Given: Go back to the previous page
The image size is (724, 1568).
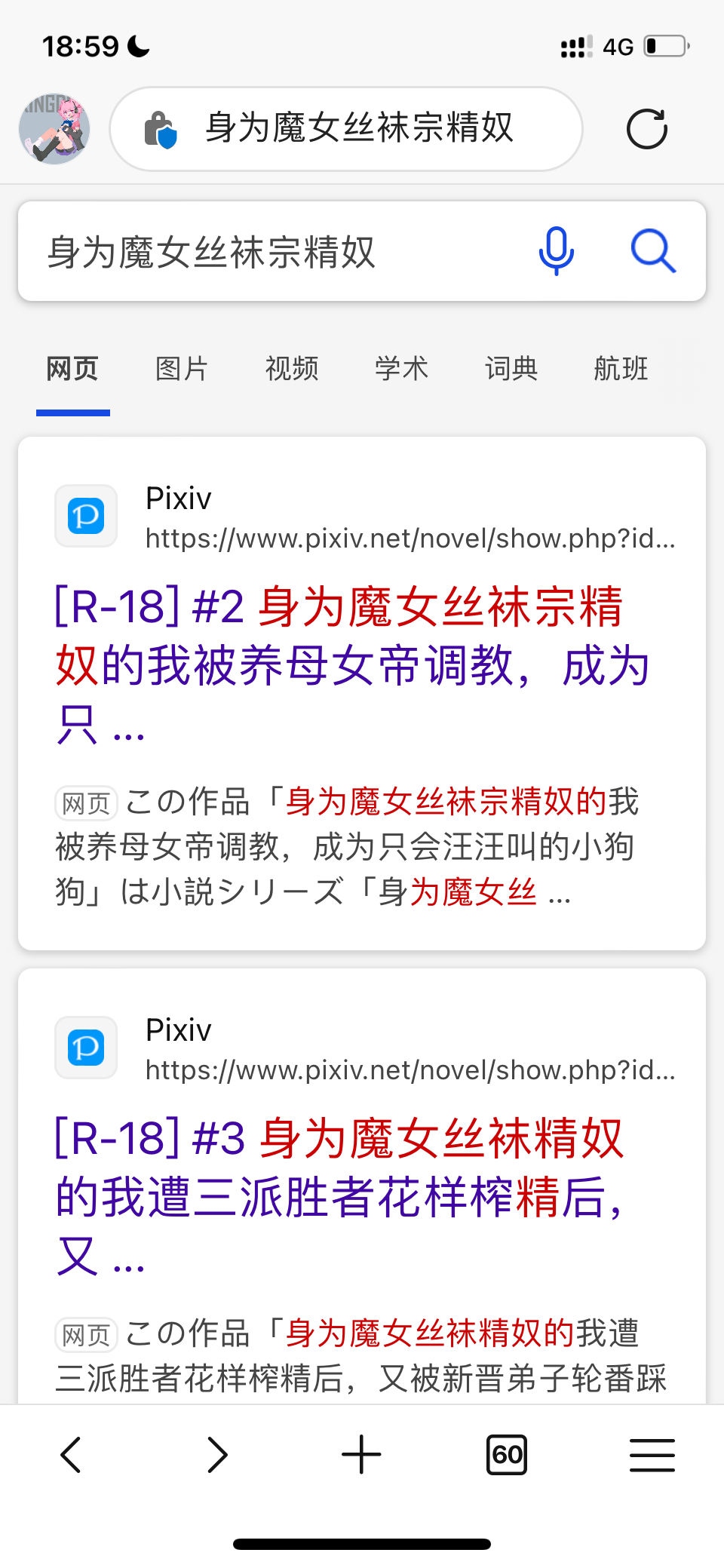Looking at the screenshot, I should coord(71,1455).
